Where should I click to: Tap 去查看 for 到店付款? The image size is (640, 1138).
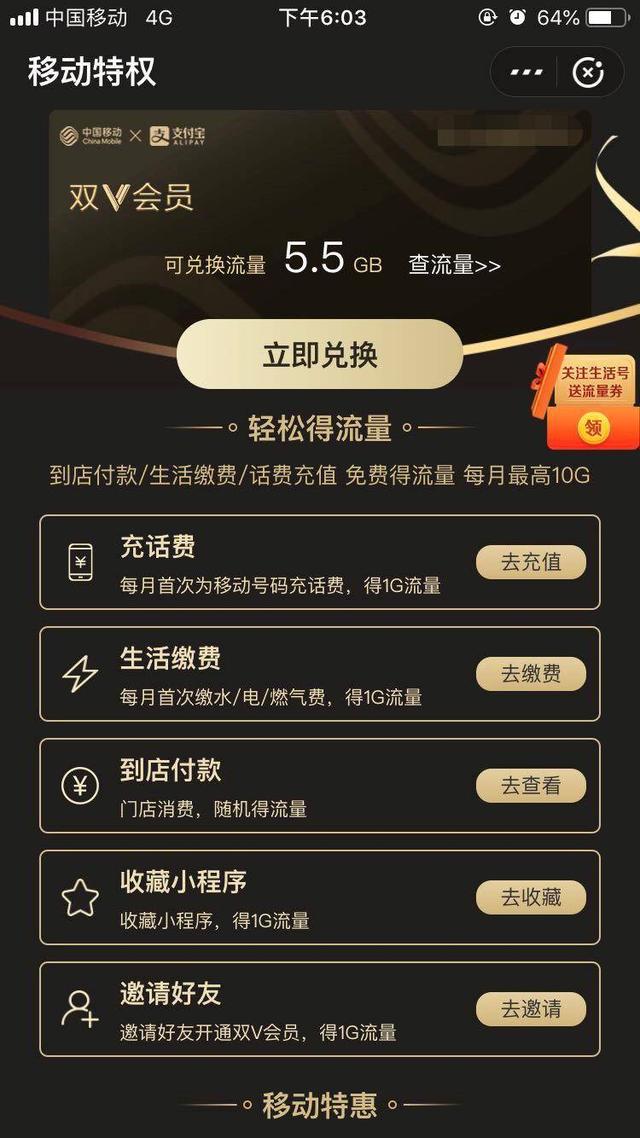pyautogui.click(x=531, y=786)
